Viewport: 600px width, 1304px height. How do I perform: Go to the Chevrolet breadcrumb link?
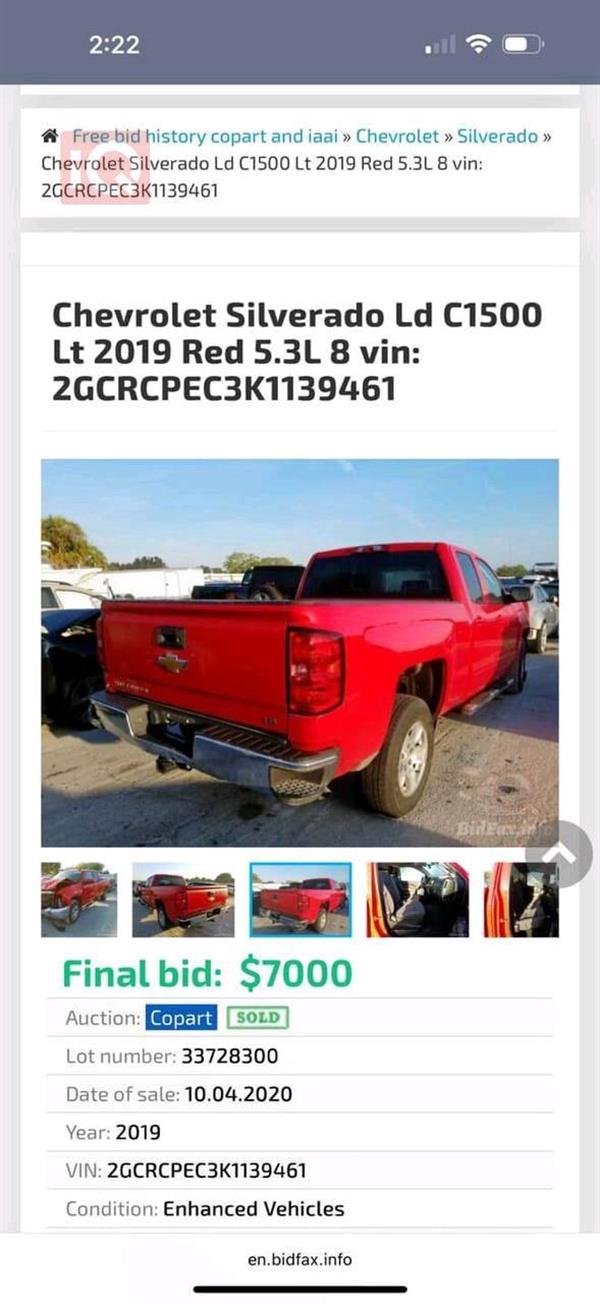click(x=397, y=136)
